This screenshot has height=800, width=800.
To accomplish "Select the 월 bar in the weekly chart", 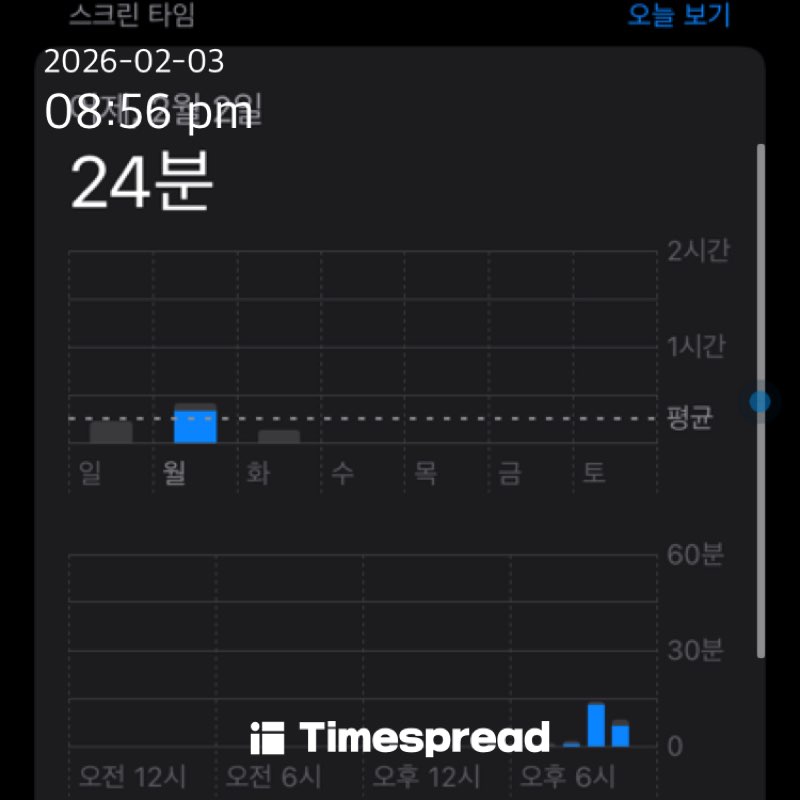I will tap(195, 424).
